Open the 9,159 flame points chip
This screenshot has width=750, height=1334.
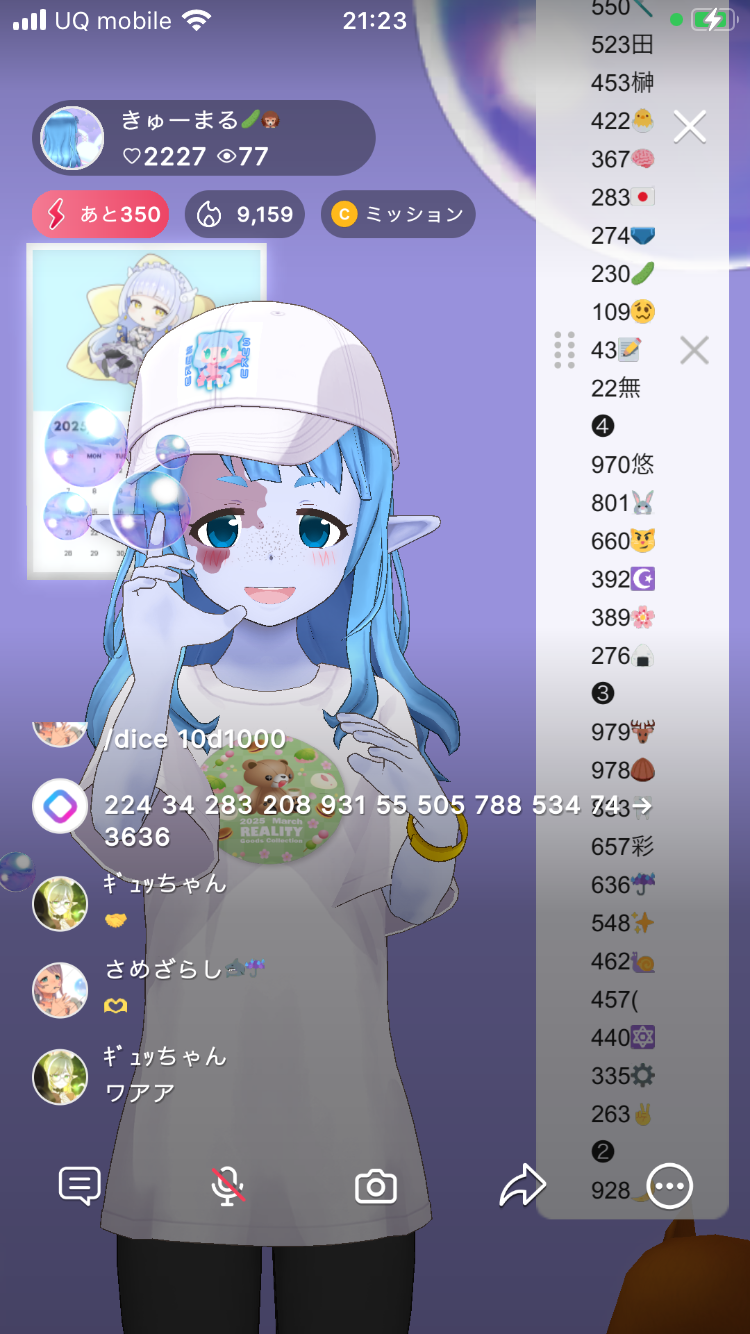244,214
